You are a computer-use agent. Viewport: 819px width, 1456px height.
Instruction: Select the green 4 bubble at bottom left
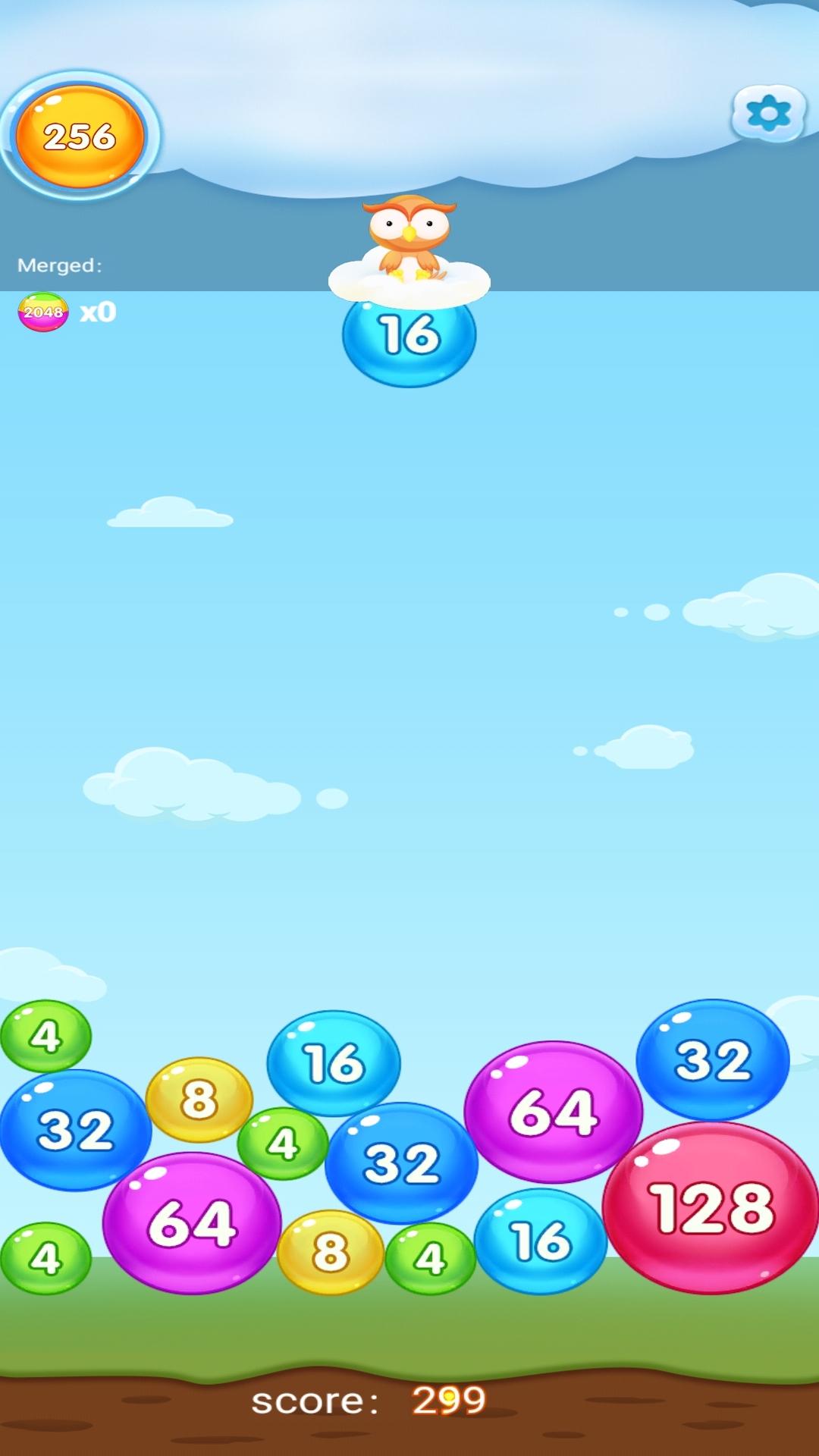(45, 1257)
